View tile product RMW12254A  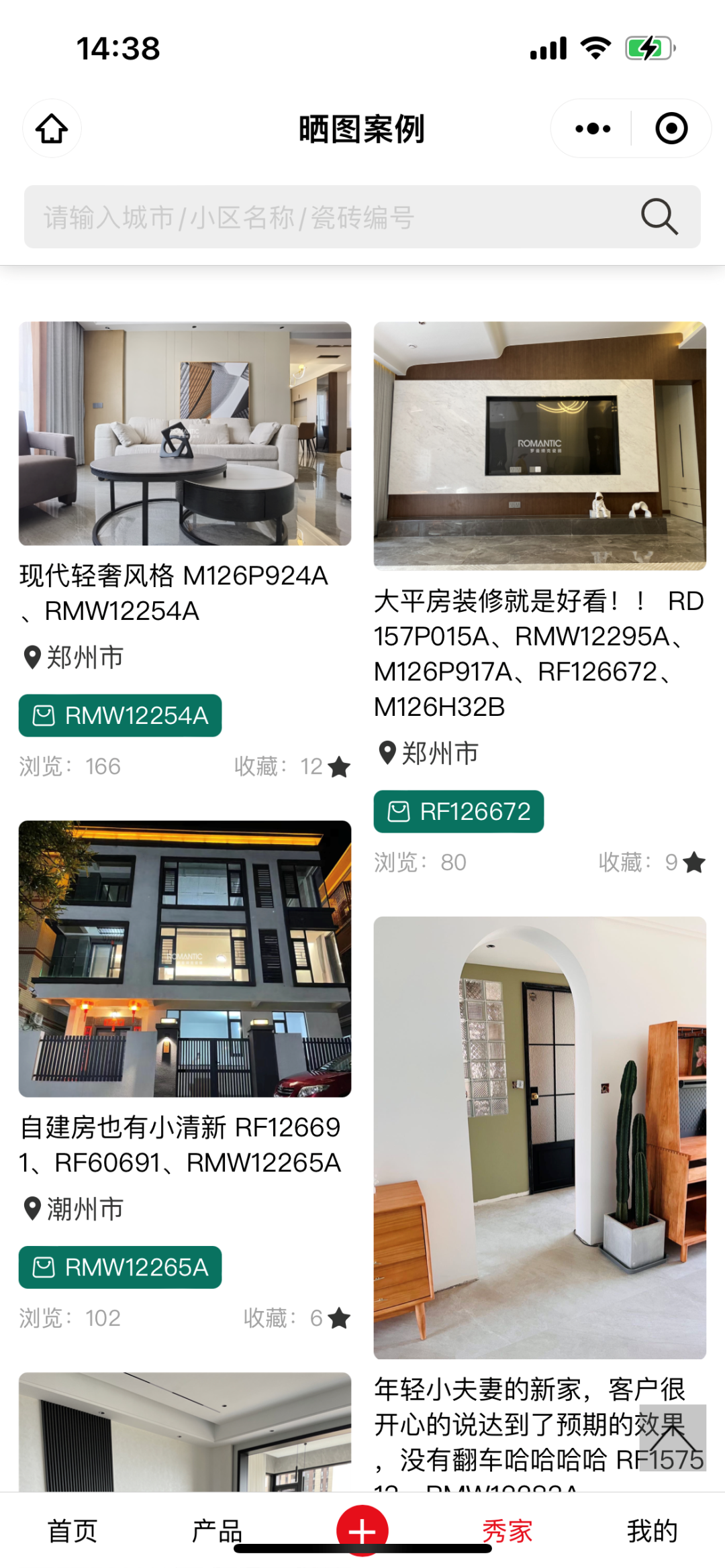(120, 716)
